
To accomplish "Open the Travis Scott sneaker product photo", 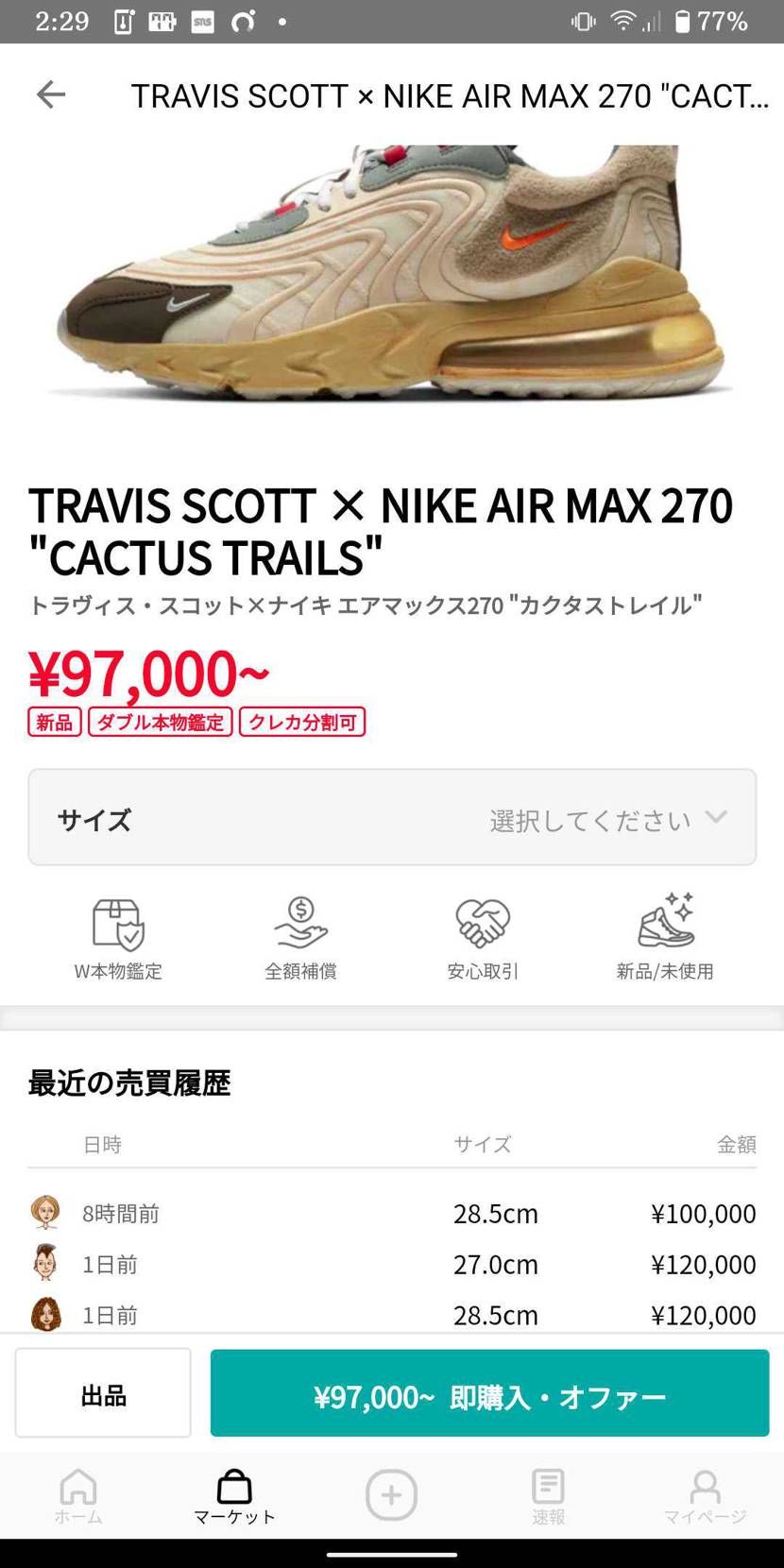I will (392, 274).
